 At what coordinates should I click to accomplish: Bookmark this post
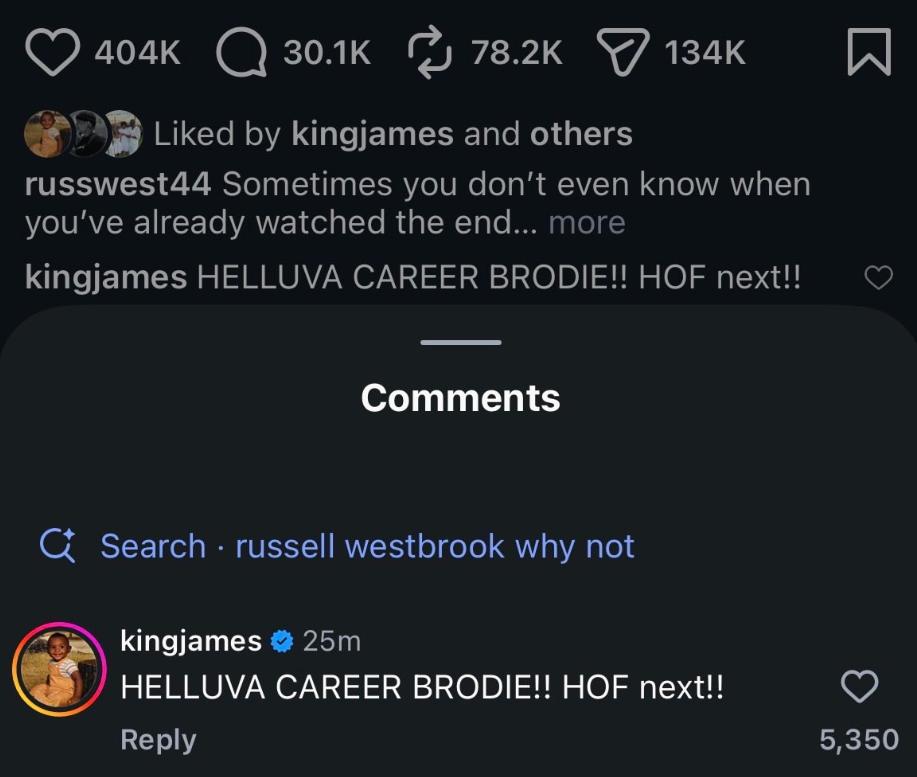[x=869, y=52]
